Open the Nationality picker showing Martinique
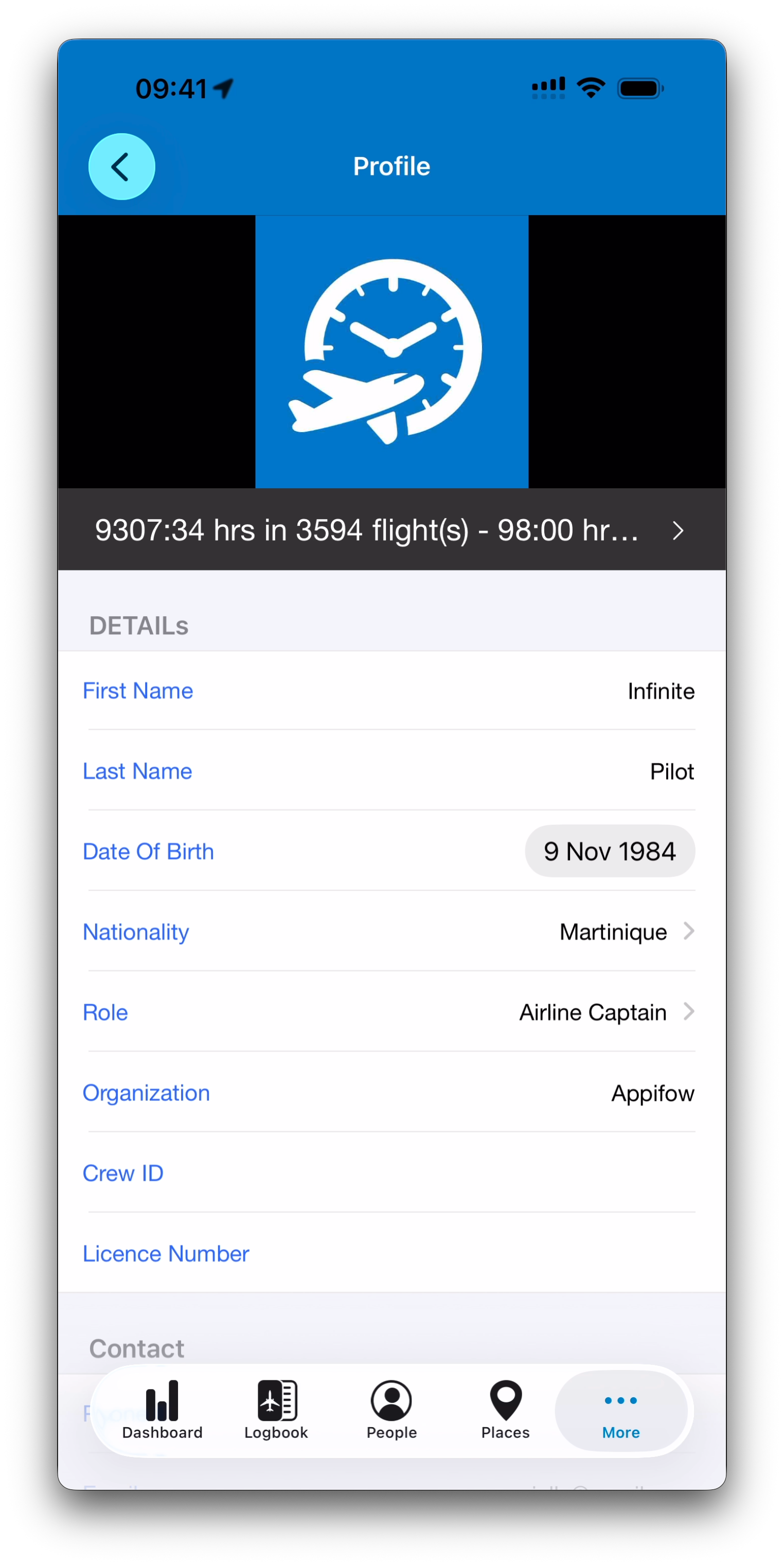 (x=391, y=931)
